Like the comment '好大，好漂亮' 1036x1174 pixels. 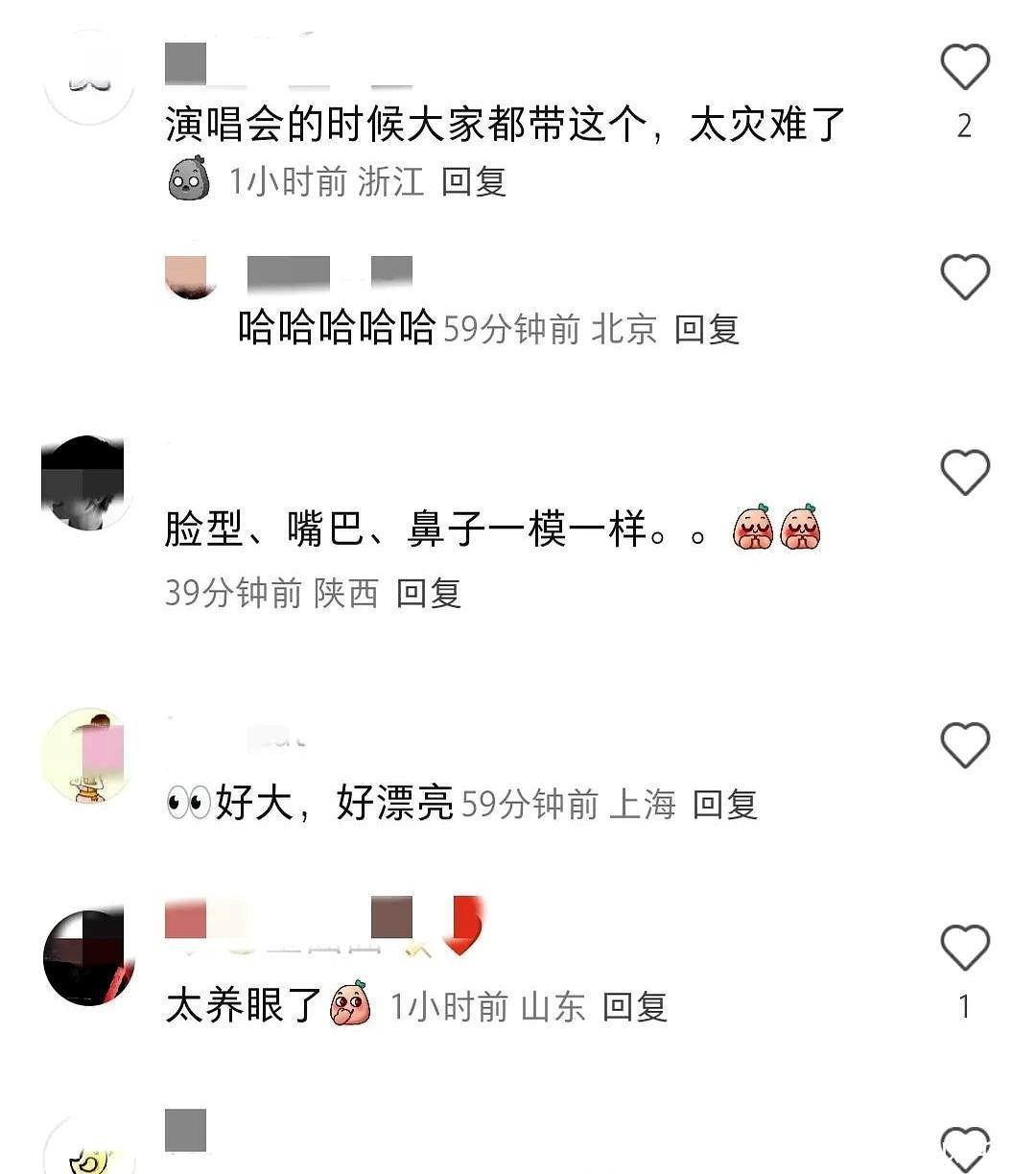point(964,745)
